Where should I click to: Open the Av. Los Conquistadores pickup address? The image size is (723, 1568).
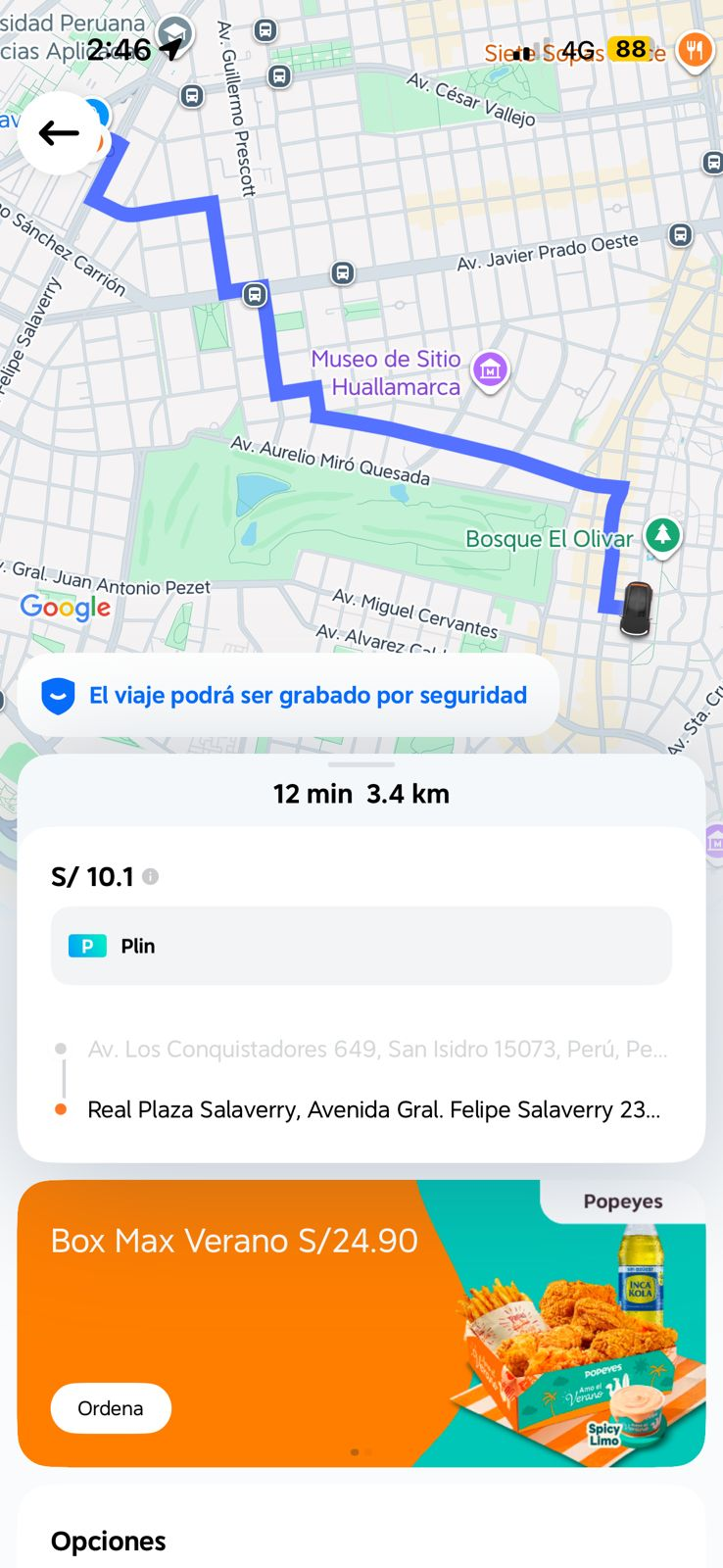tap(376, 1050)
